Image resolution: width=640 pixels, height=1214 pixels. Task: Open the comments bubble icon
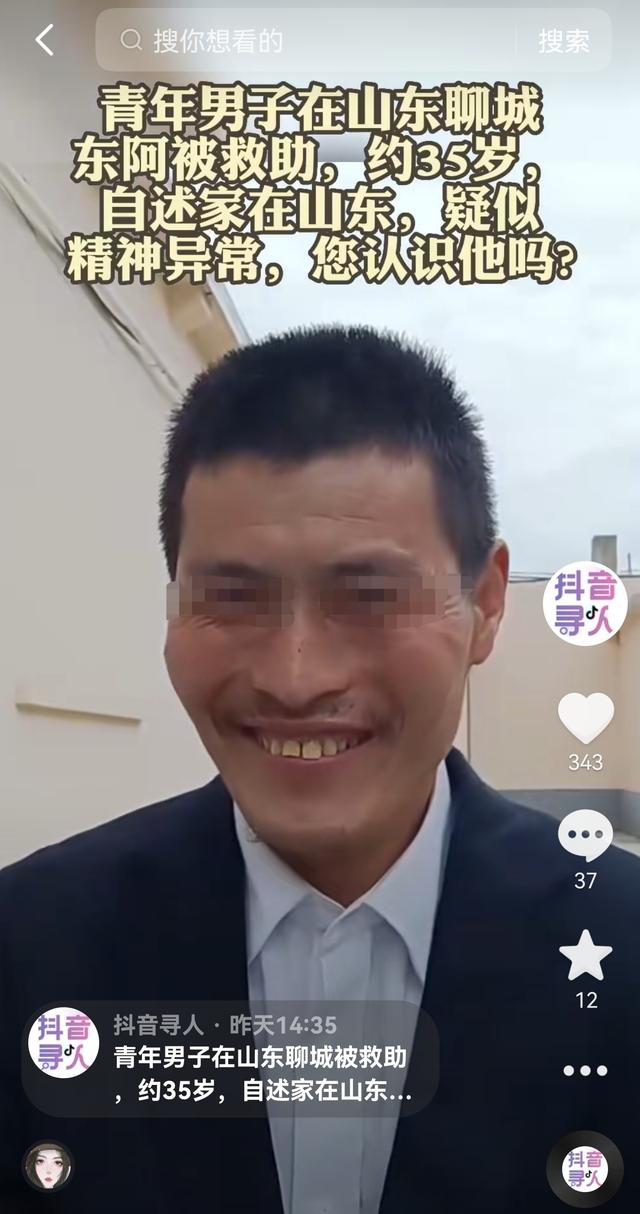click(x=585, y=836)
